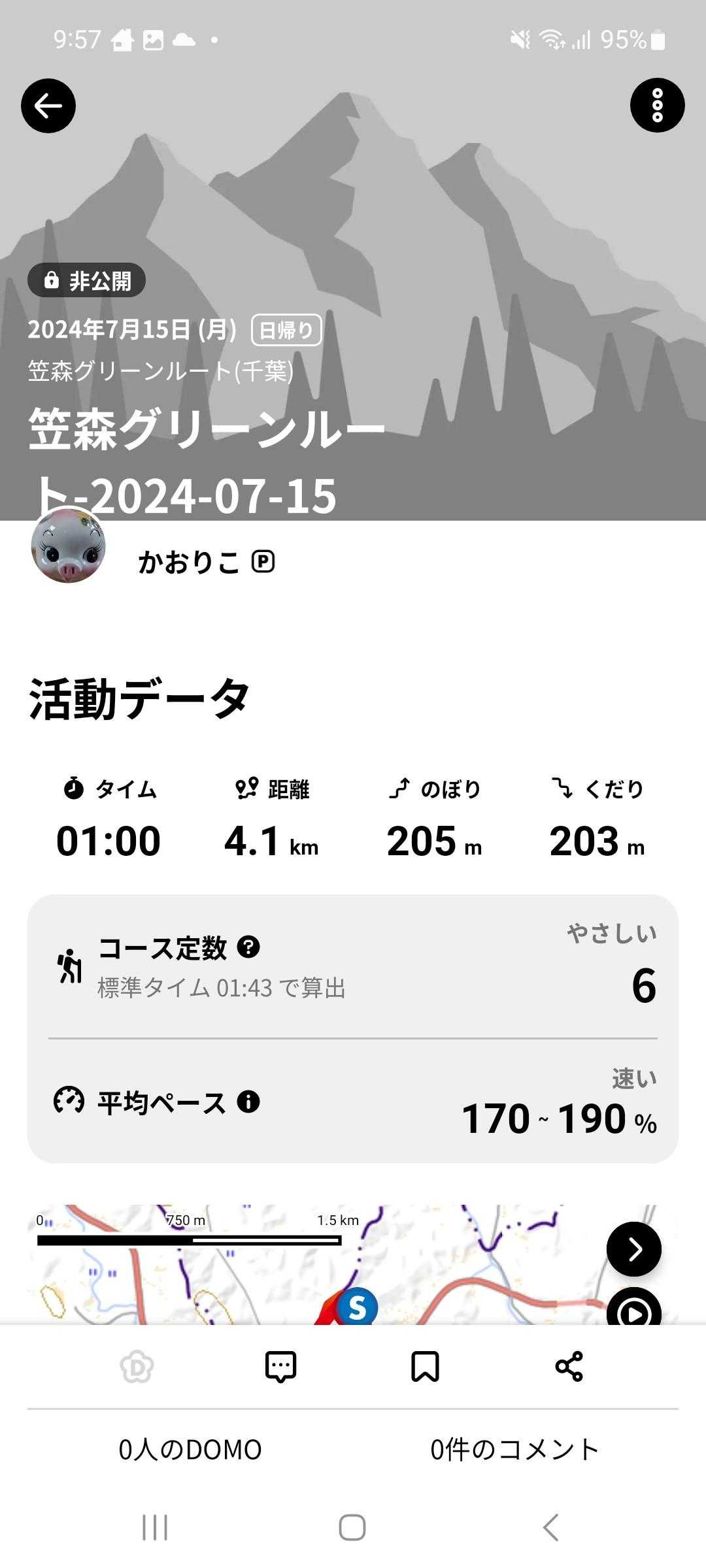Play the route track animation
This screenshot has width=706, height=1568.
633,1309
